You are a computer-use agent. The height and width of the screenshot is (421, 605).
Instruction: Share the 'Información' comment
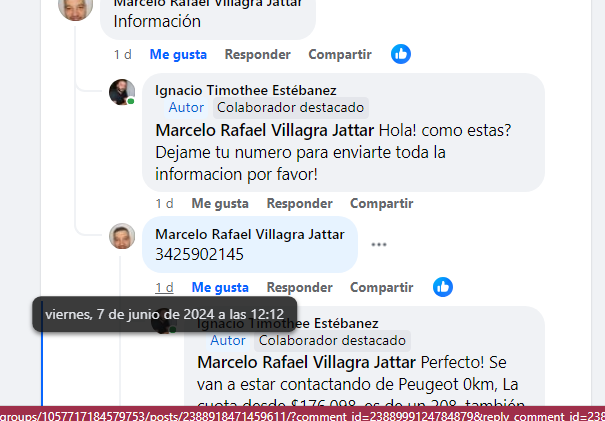339,54
